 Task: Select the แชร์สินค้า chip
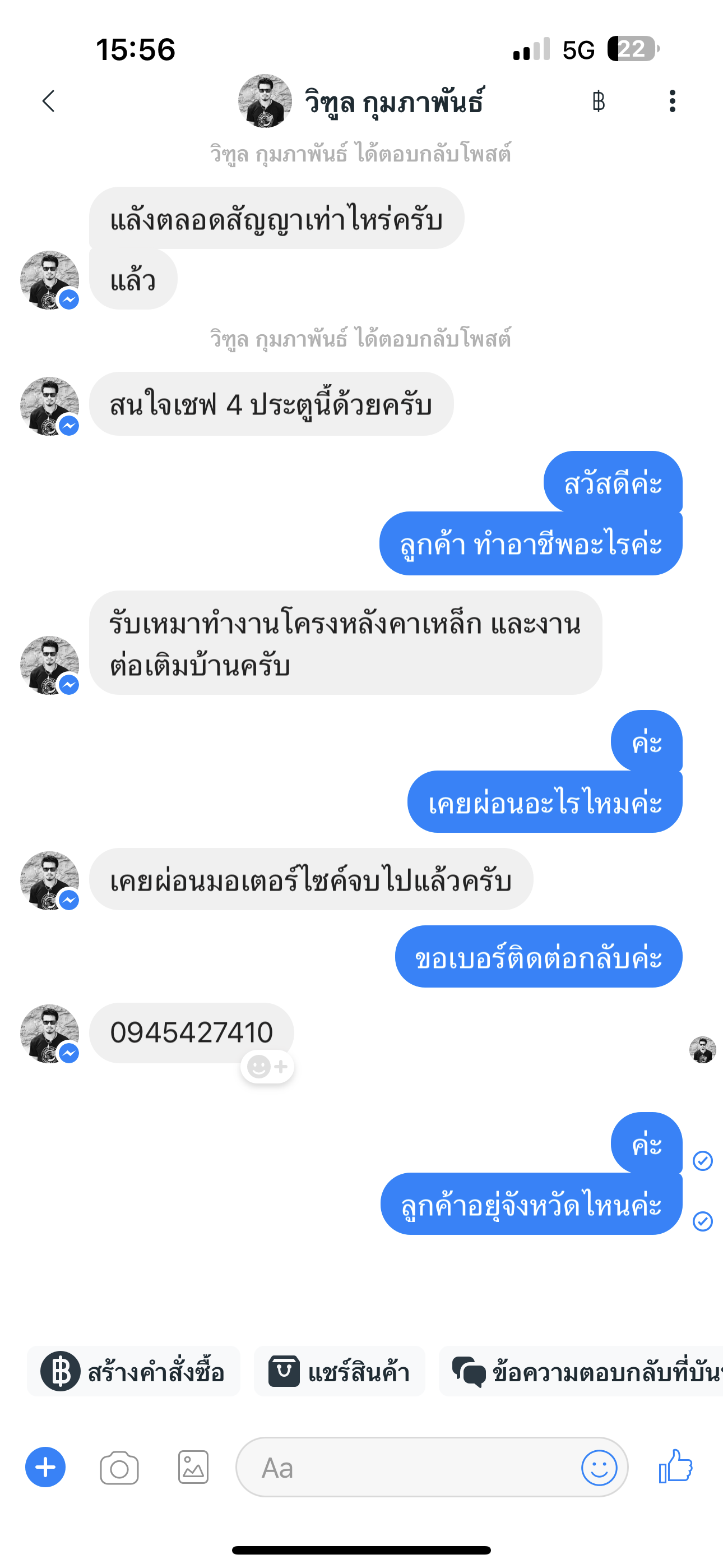tap(340, 1372)
